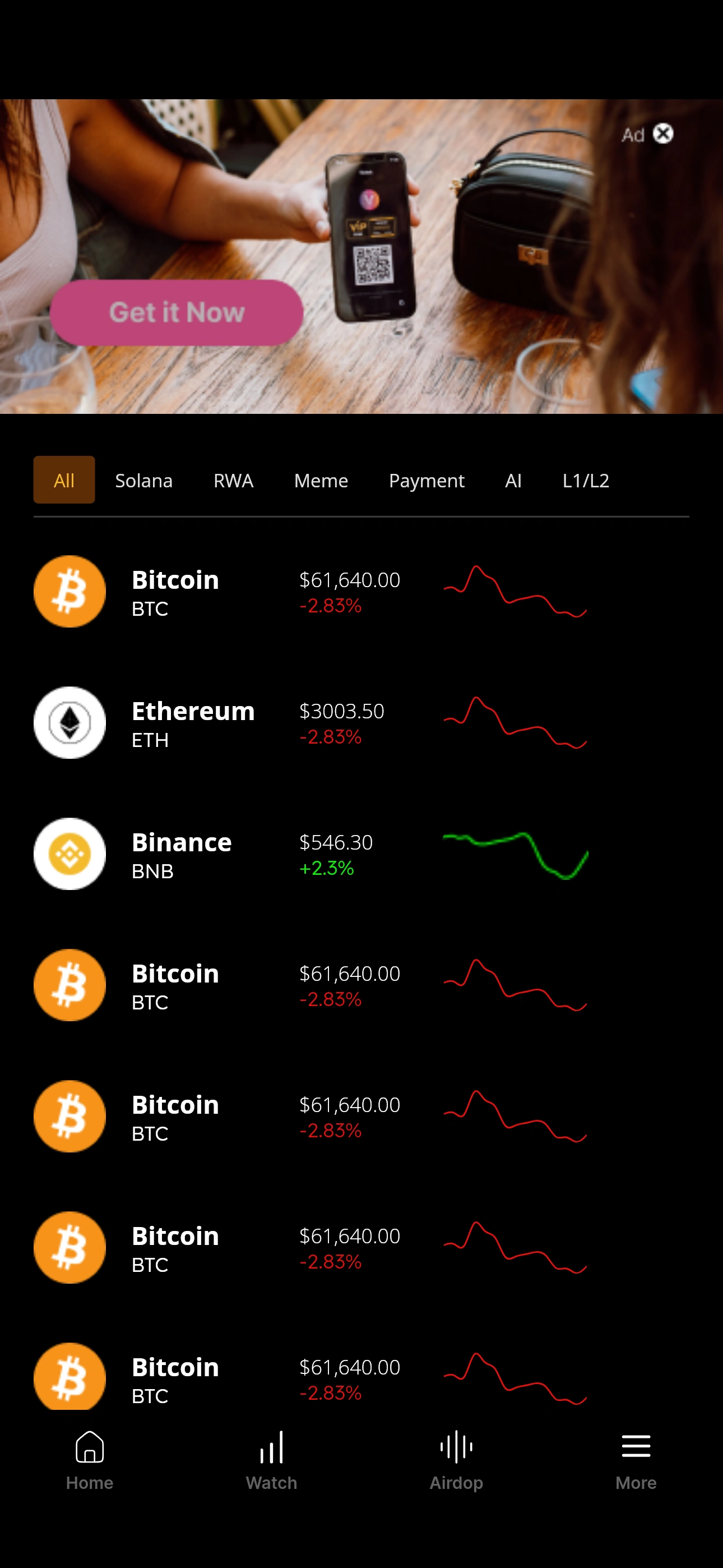The width and height of the screenshot is (723, 1568).
Task: Open the L1/L2 category
Action: coord(585,480)
